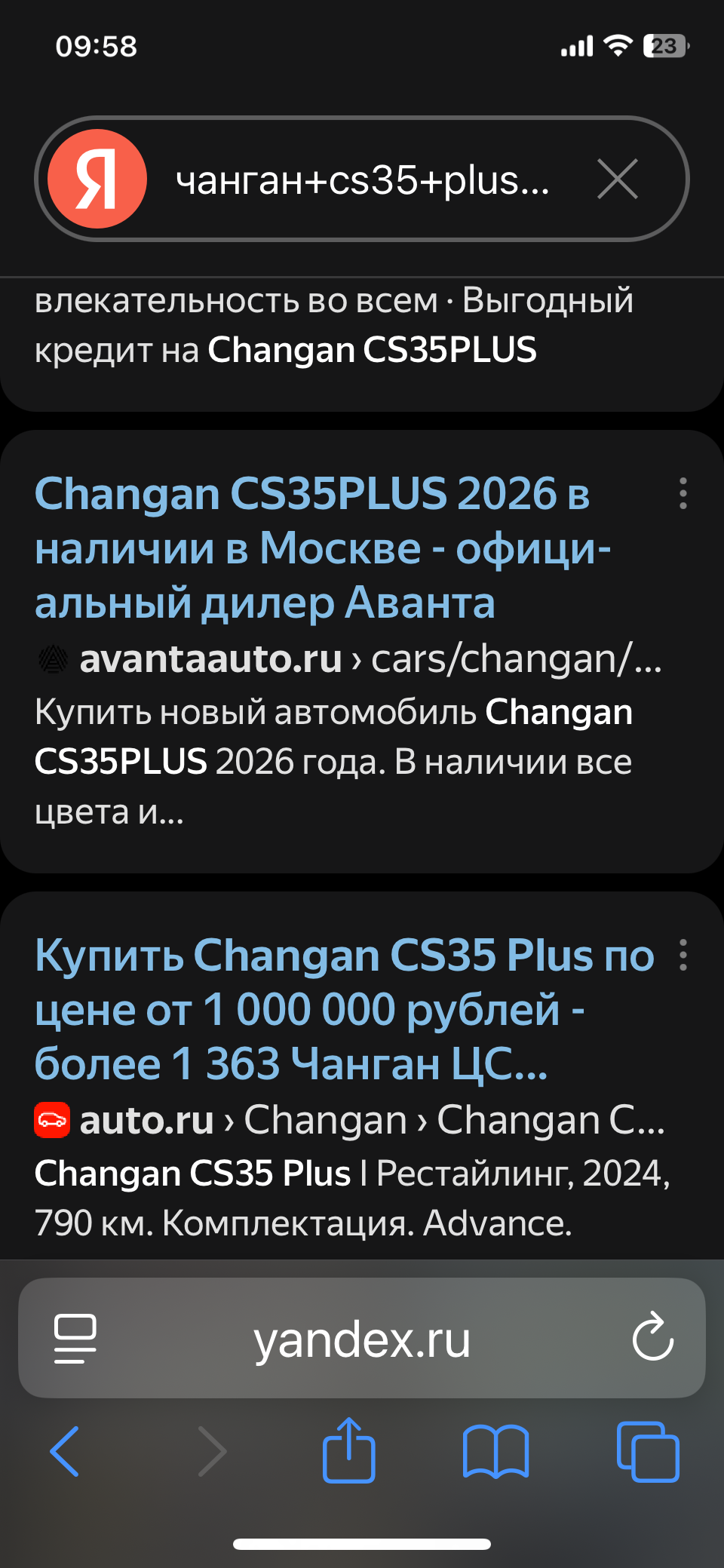Tap the yandex.ru address bar

[x=362, y=1340]
